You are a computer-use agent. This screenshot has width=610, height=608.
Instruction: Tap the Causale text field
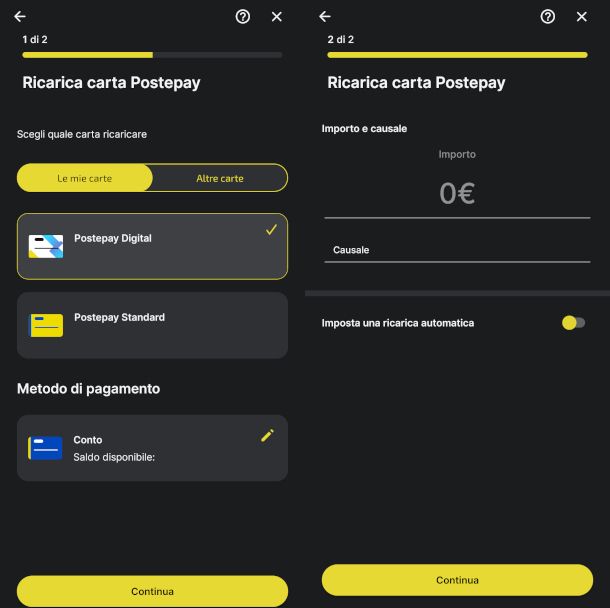click(x=457, y=250)
